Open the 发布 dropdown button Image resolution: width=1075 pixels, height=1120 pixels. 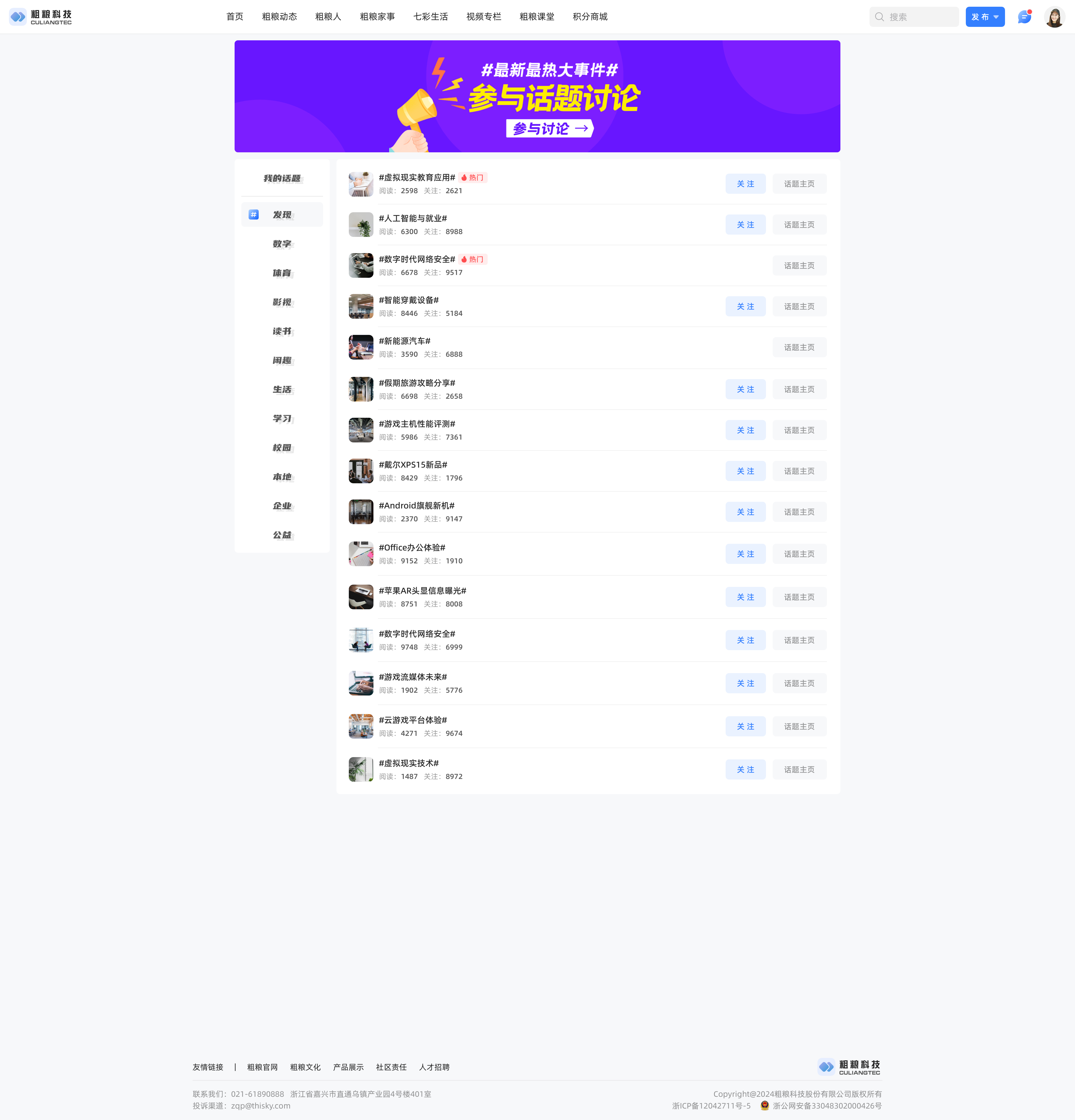[985, 17]
